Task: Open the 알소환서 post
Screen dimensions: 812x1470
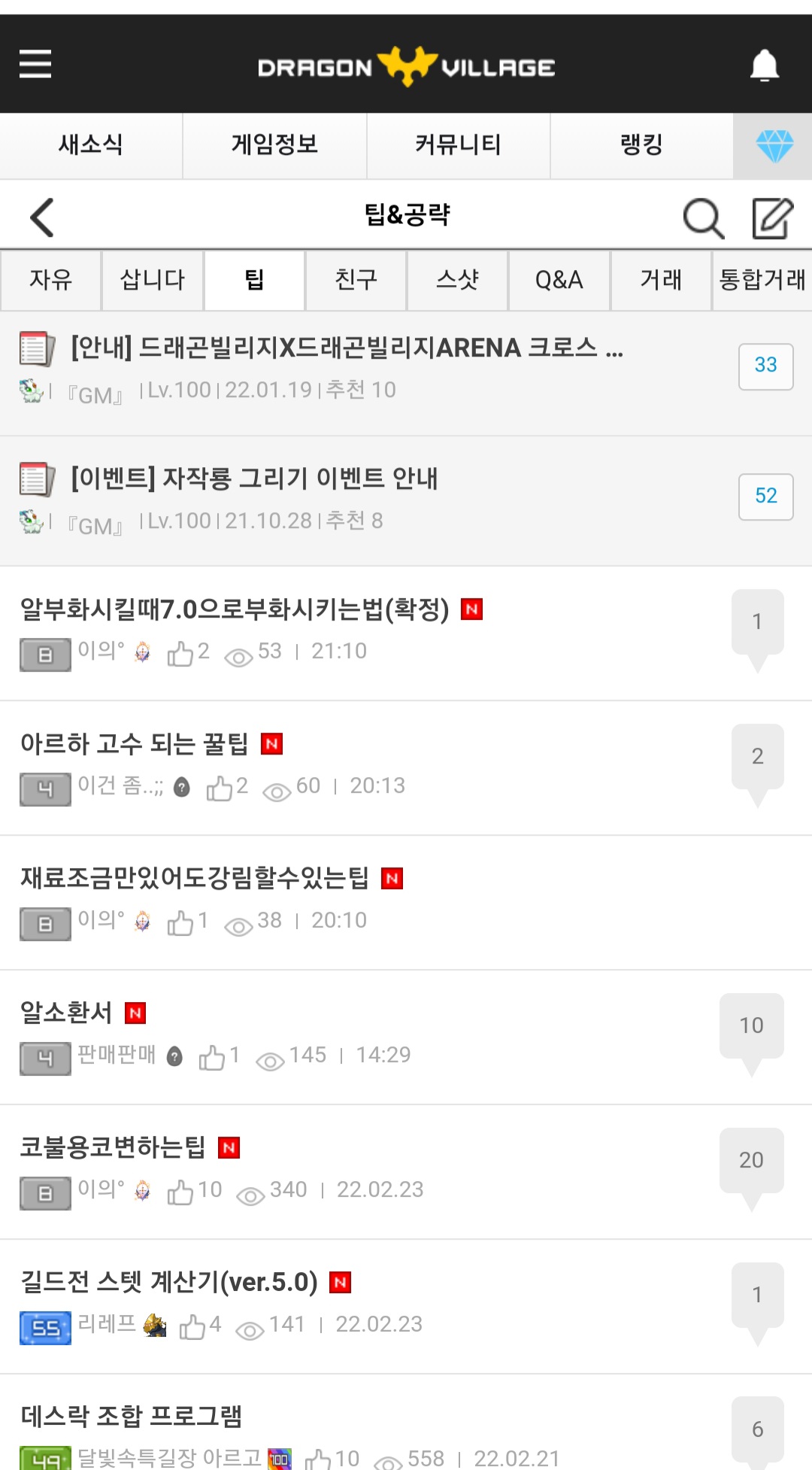Action: 66,1013
